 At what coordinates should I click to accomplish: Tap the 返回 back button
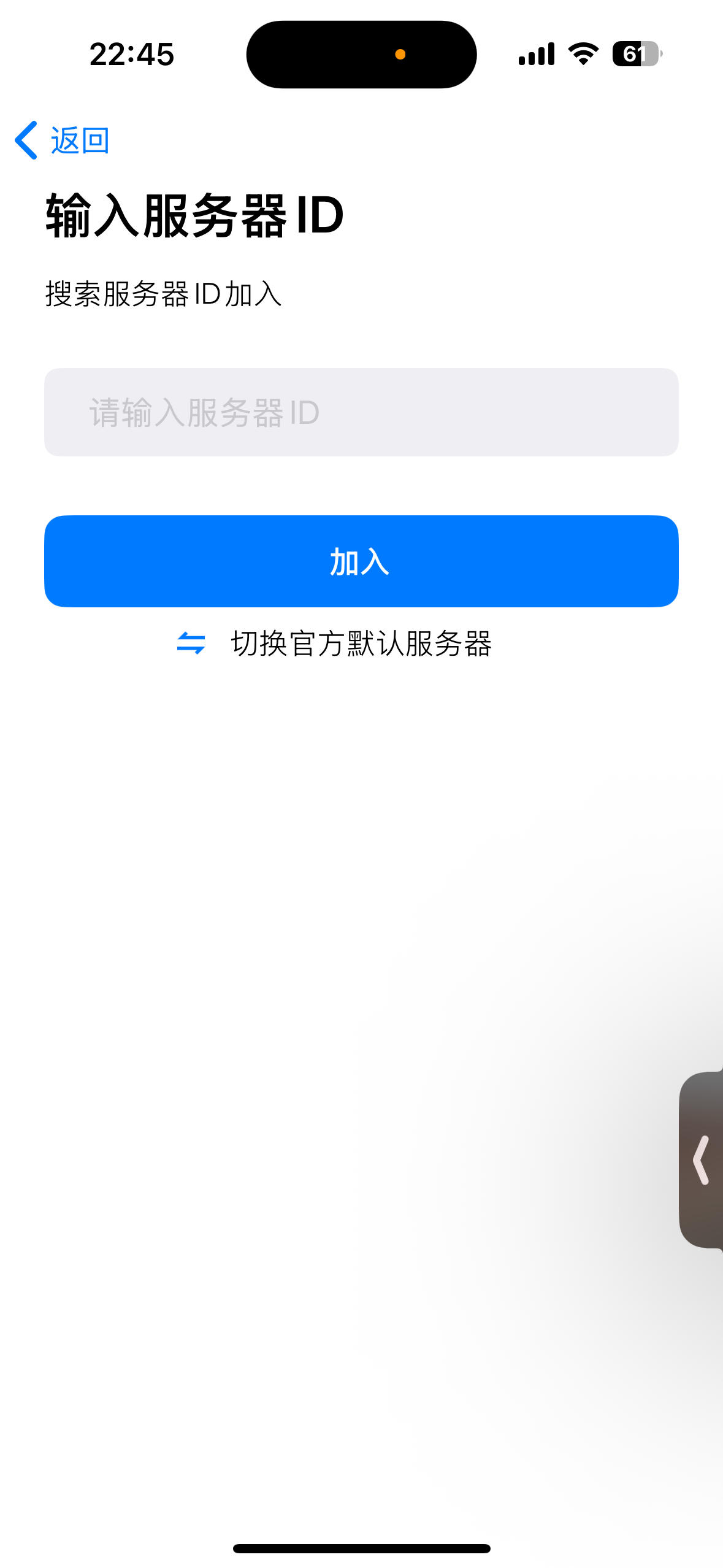(62, 140)
